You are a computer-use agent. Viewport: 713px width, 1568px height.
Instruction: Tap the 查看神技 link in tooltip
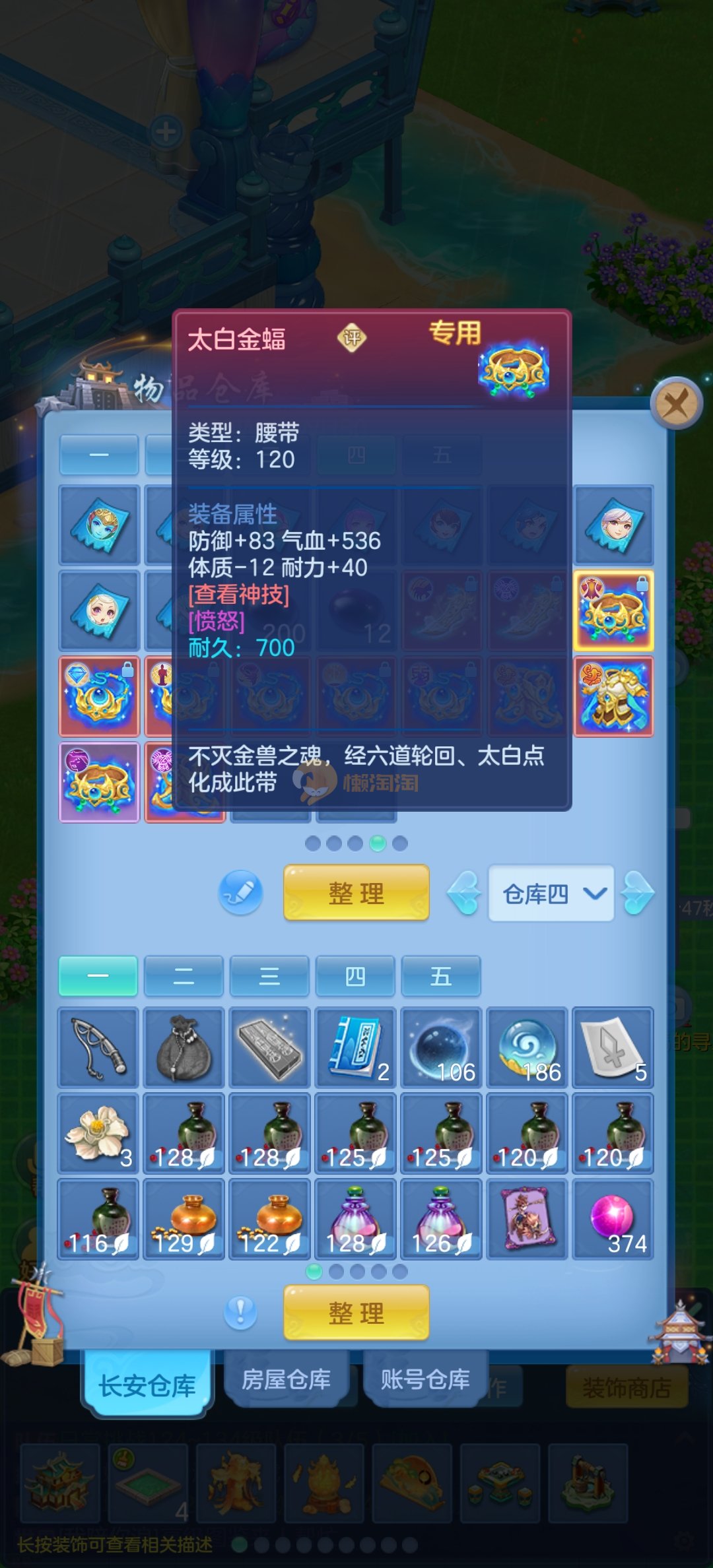pos(239,595)
